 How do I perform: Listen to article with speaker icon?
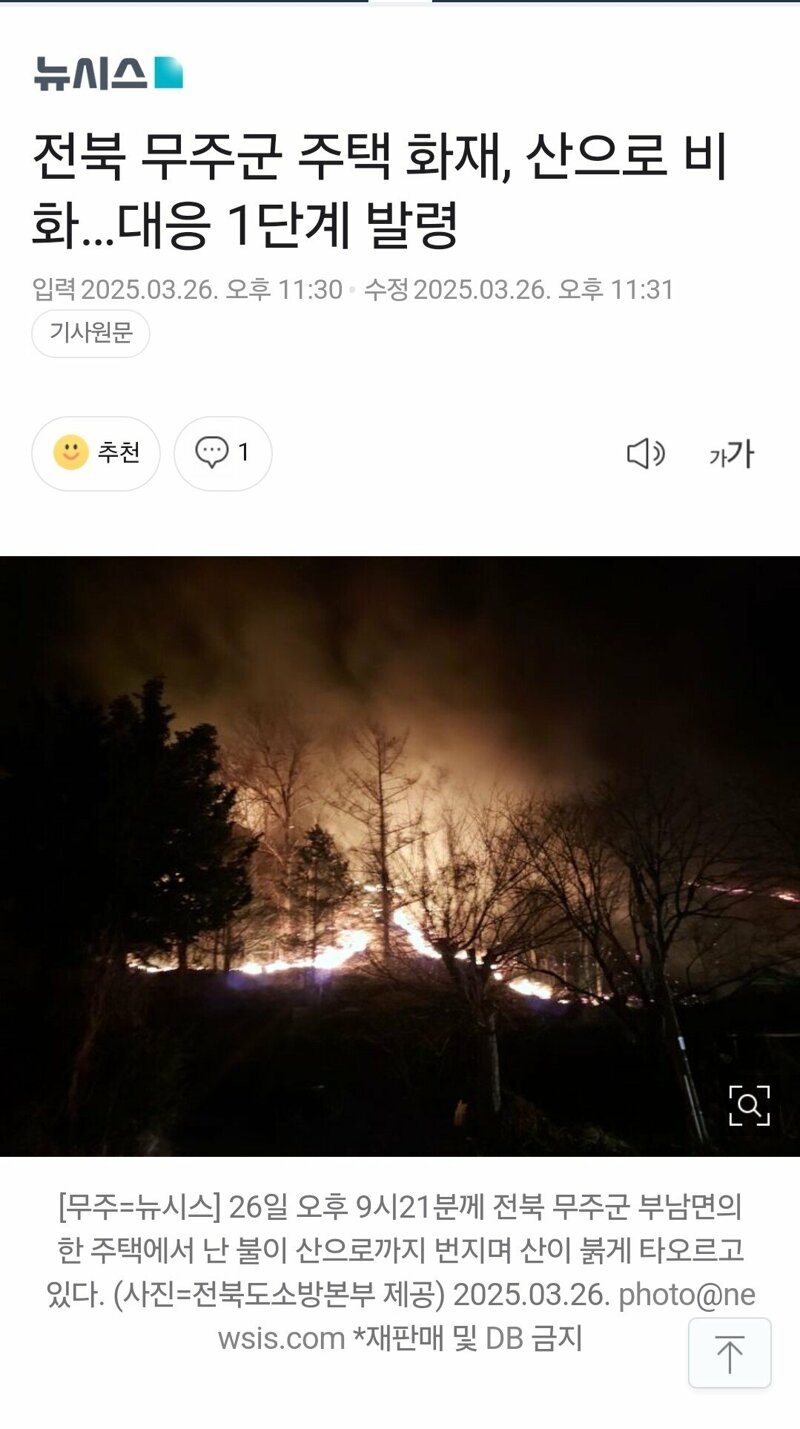[646, 454]
